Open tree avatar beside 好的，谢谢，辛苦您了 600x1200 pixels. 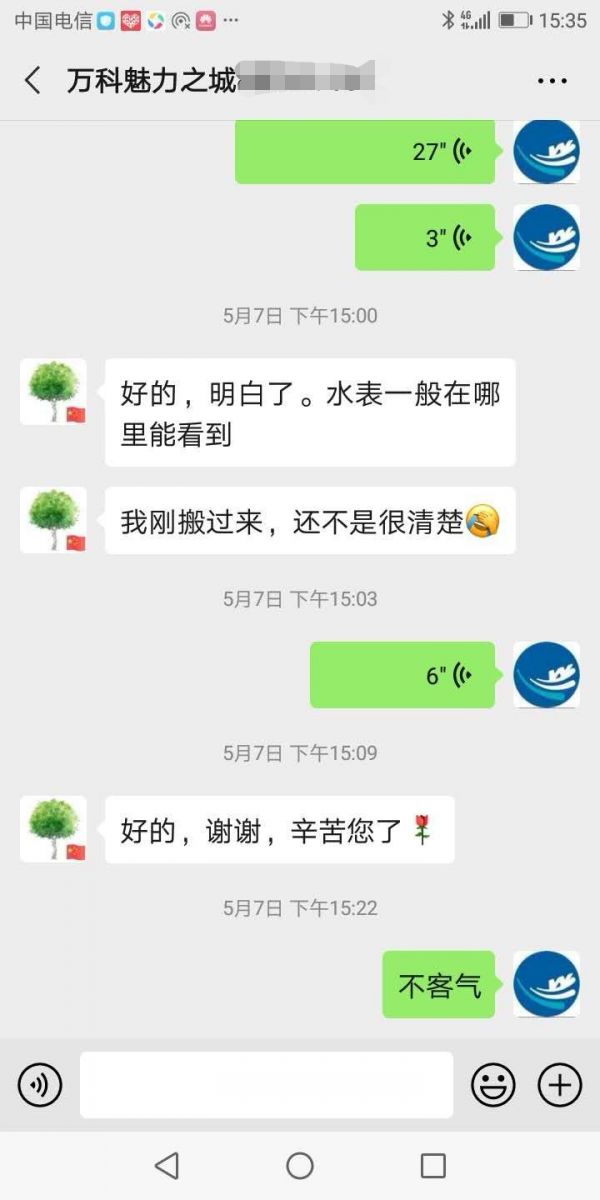point(53,829)
